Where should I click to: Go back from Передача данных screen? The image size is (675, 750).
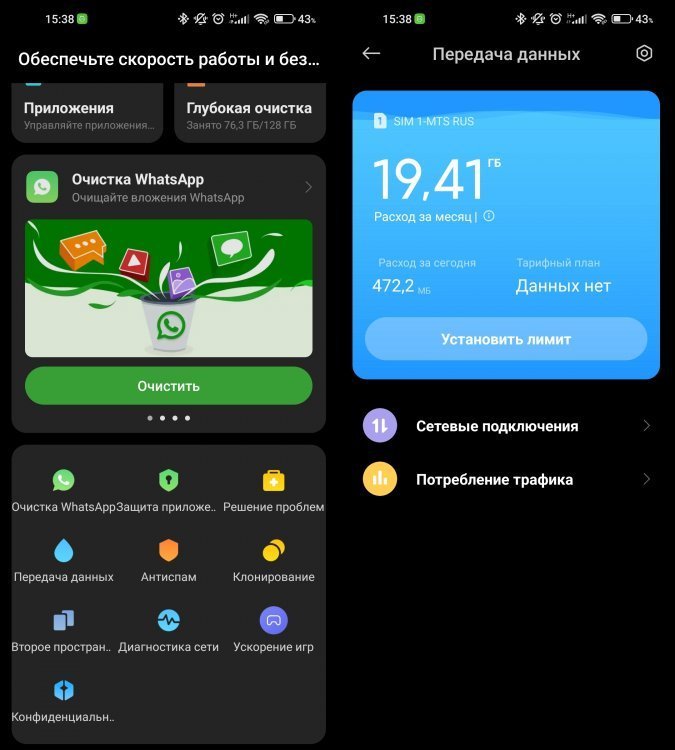(x=371, y=54)
